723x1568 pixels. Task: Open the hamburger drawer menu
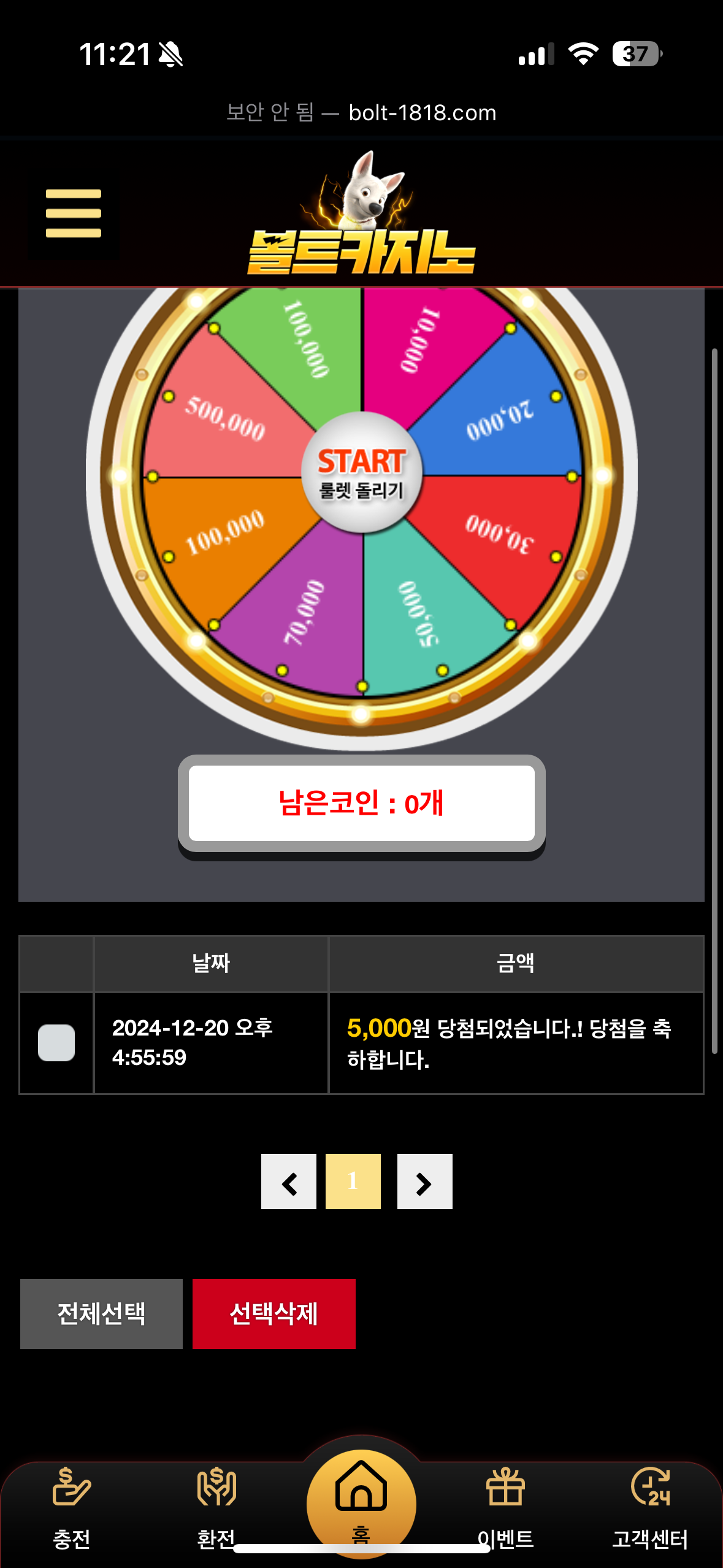pyautogui.click(x=73, y=213)
